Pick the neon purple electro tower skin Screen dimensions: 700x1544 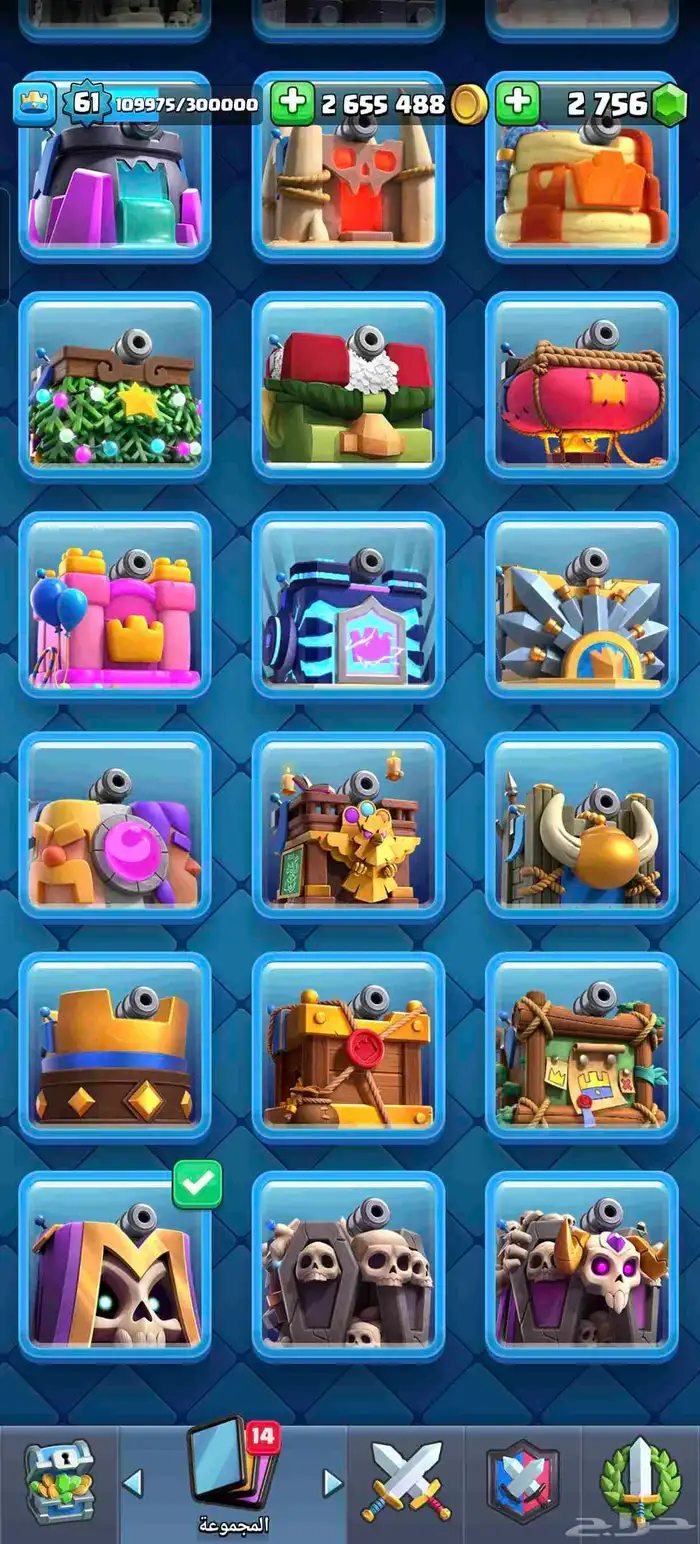[348, 607]
